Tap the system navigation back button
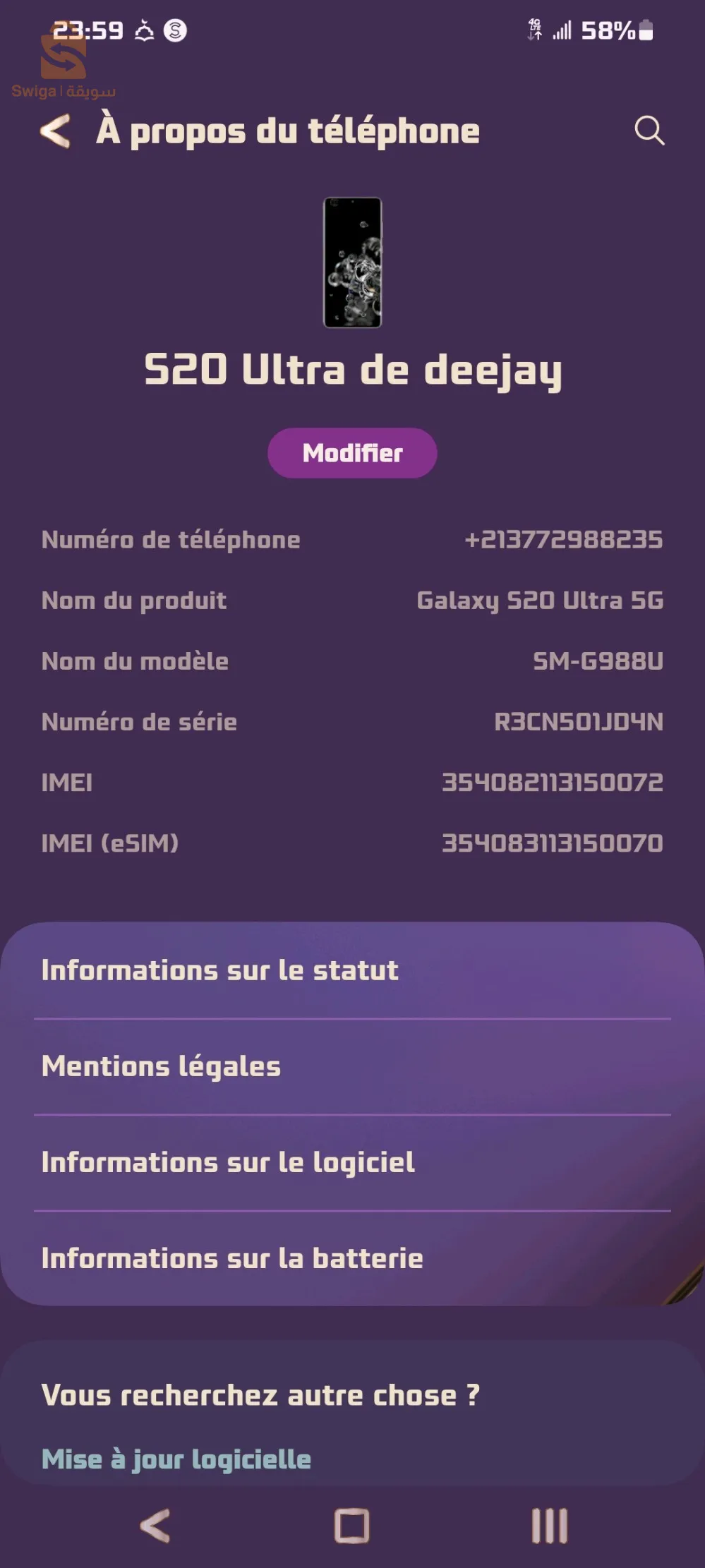 pyautogui.click(x=155, y=1526)
